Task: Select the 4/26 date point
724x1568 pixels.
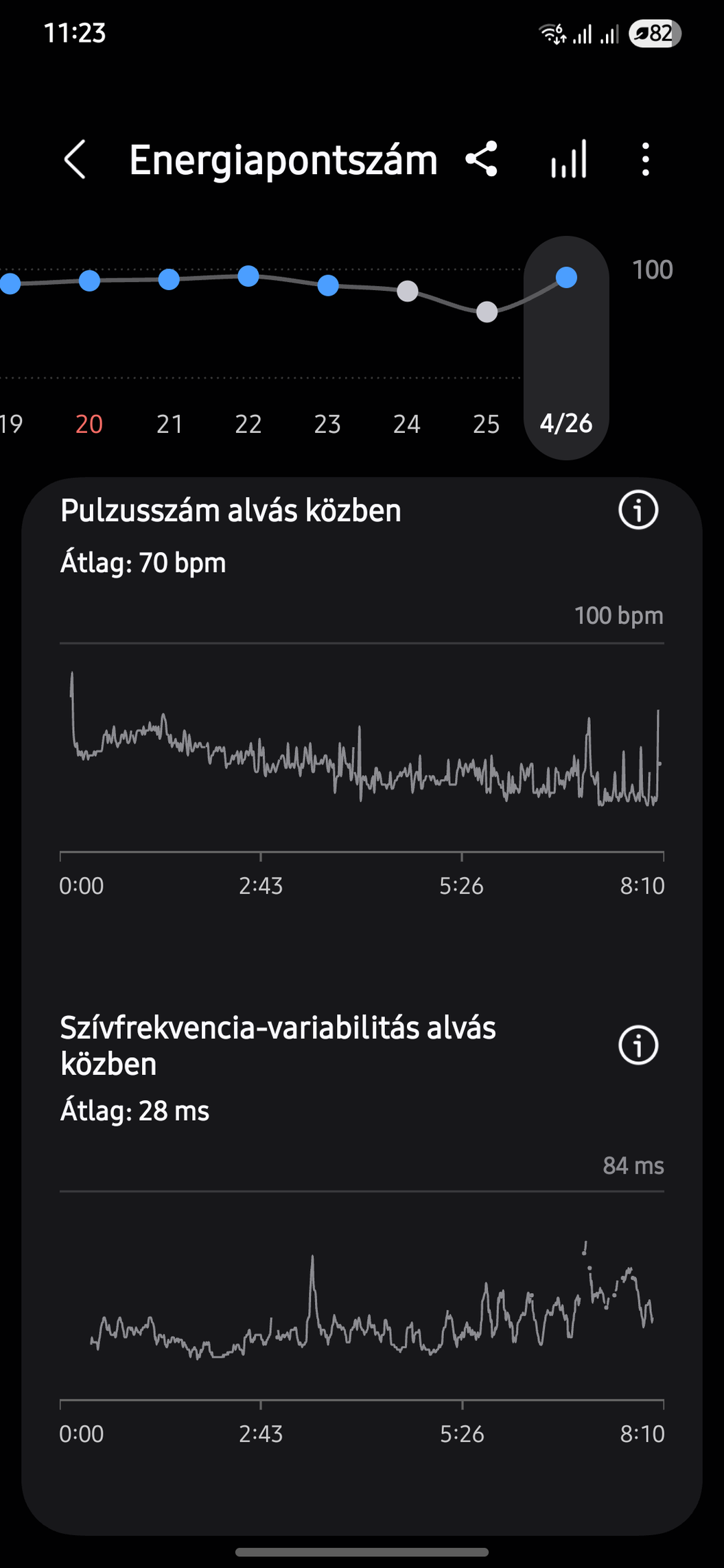Action: [x=566, y=348]
